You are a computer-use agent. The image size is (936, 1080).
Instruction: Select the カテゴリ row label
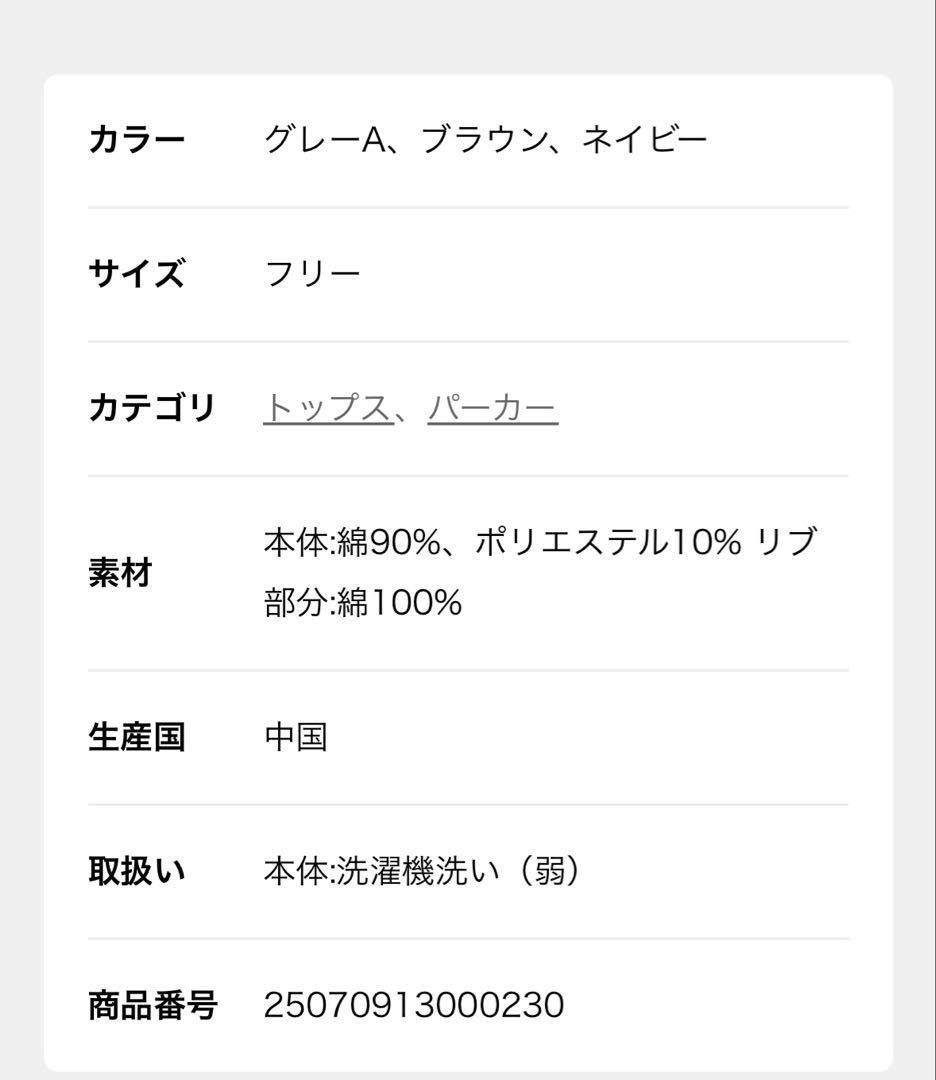[x=152, y=406]
